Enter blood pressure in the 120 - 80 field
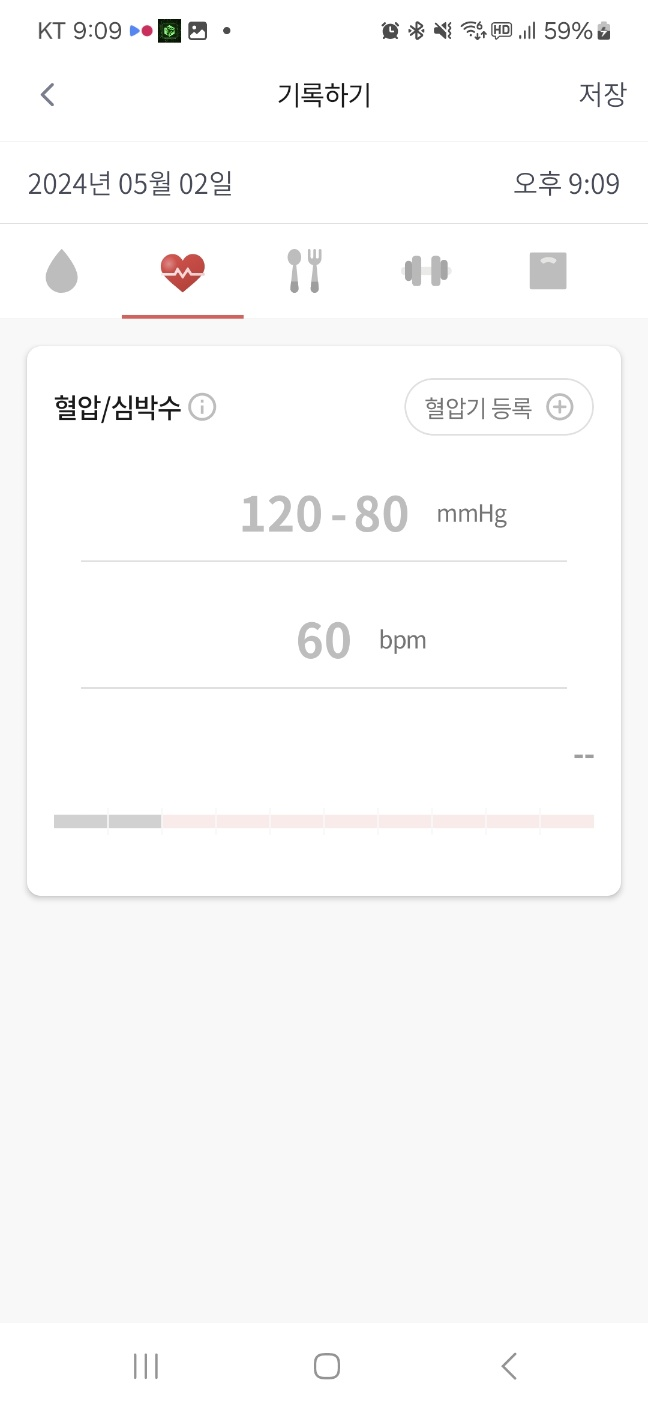648x1404 pixels. 324,516
